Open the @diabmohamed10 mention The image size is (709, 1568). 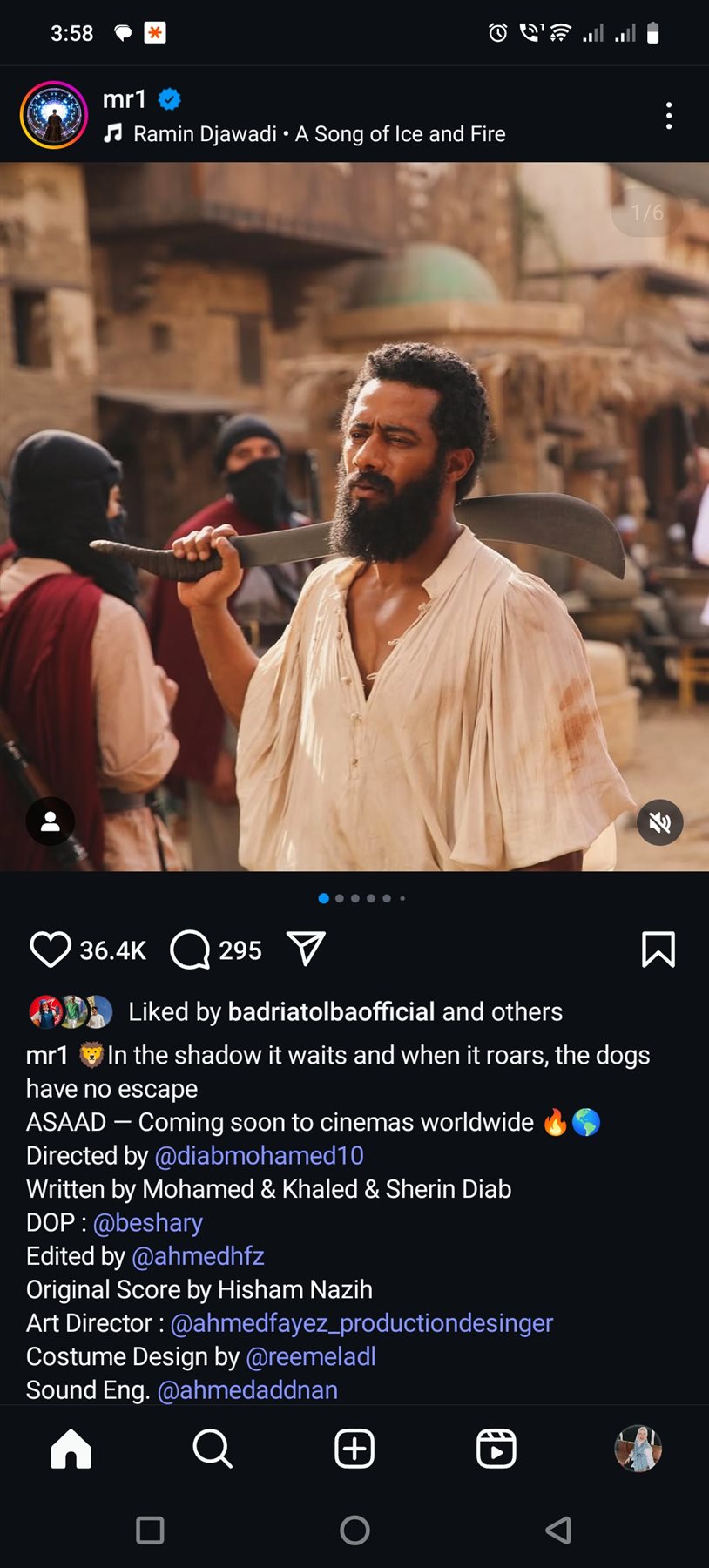(259, 1155)
